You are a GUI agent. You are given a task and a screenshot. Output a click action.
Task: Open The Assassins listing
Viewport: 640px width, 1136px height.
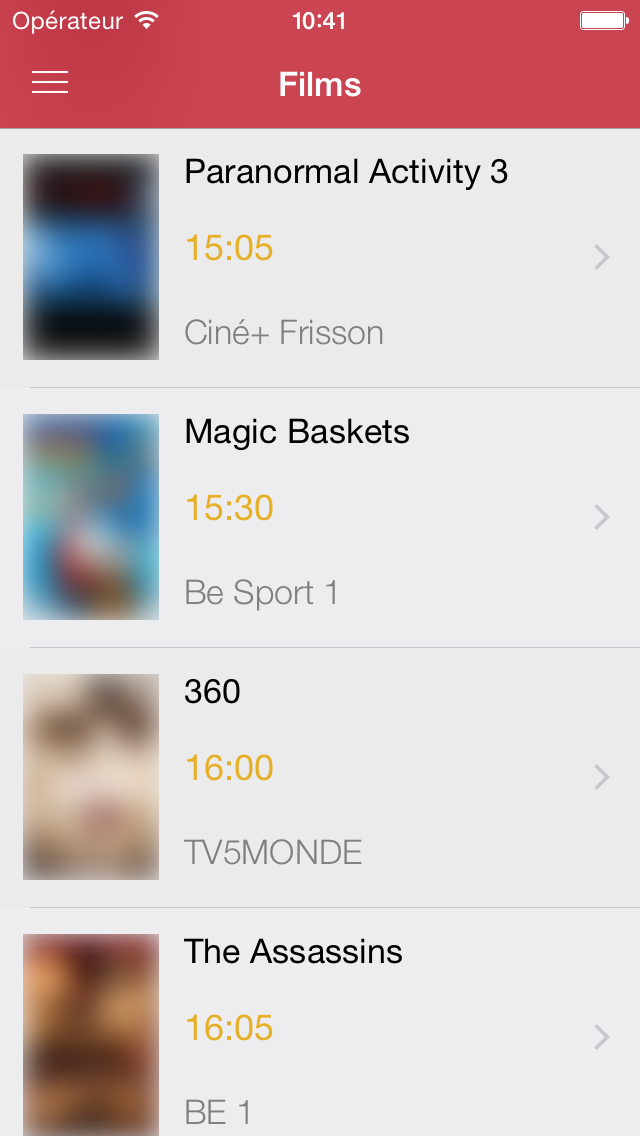(320, 1022)
